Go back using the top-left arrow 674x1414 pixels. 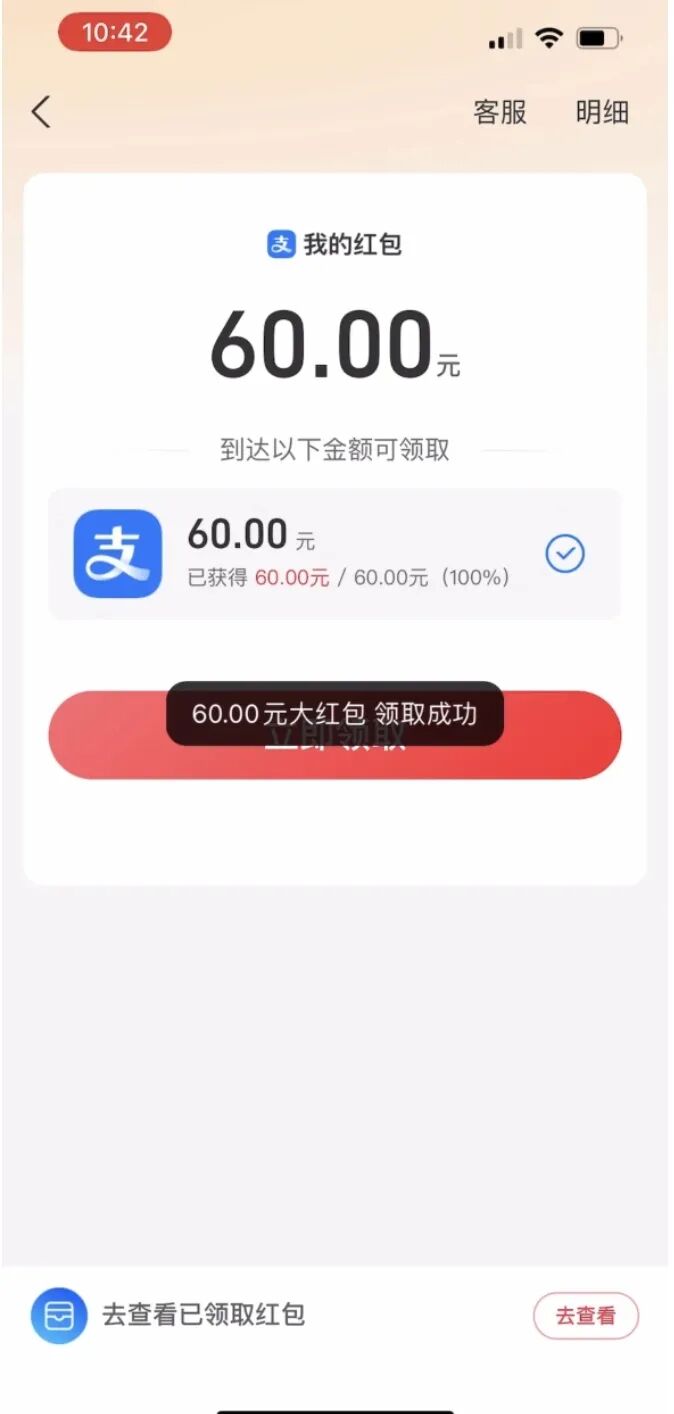pyautogui.click(x=41, y=112)
